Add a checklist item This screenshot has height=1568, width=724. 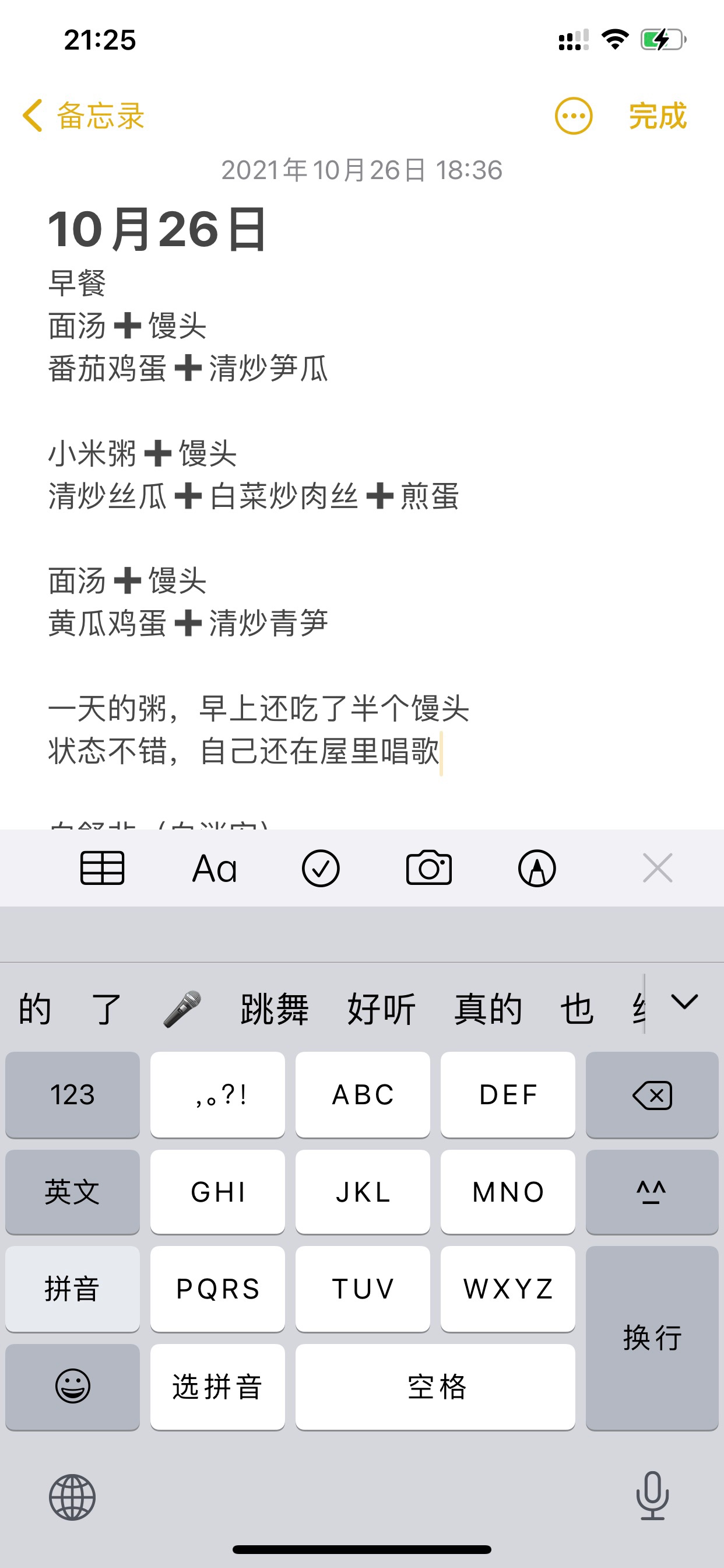pyautogui.click(x=321, y=868)
